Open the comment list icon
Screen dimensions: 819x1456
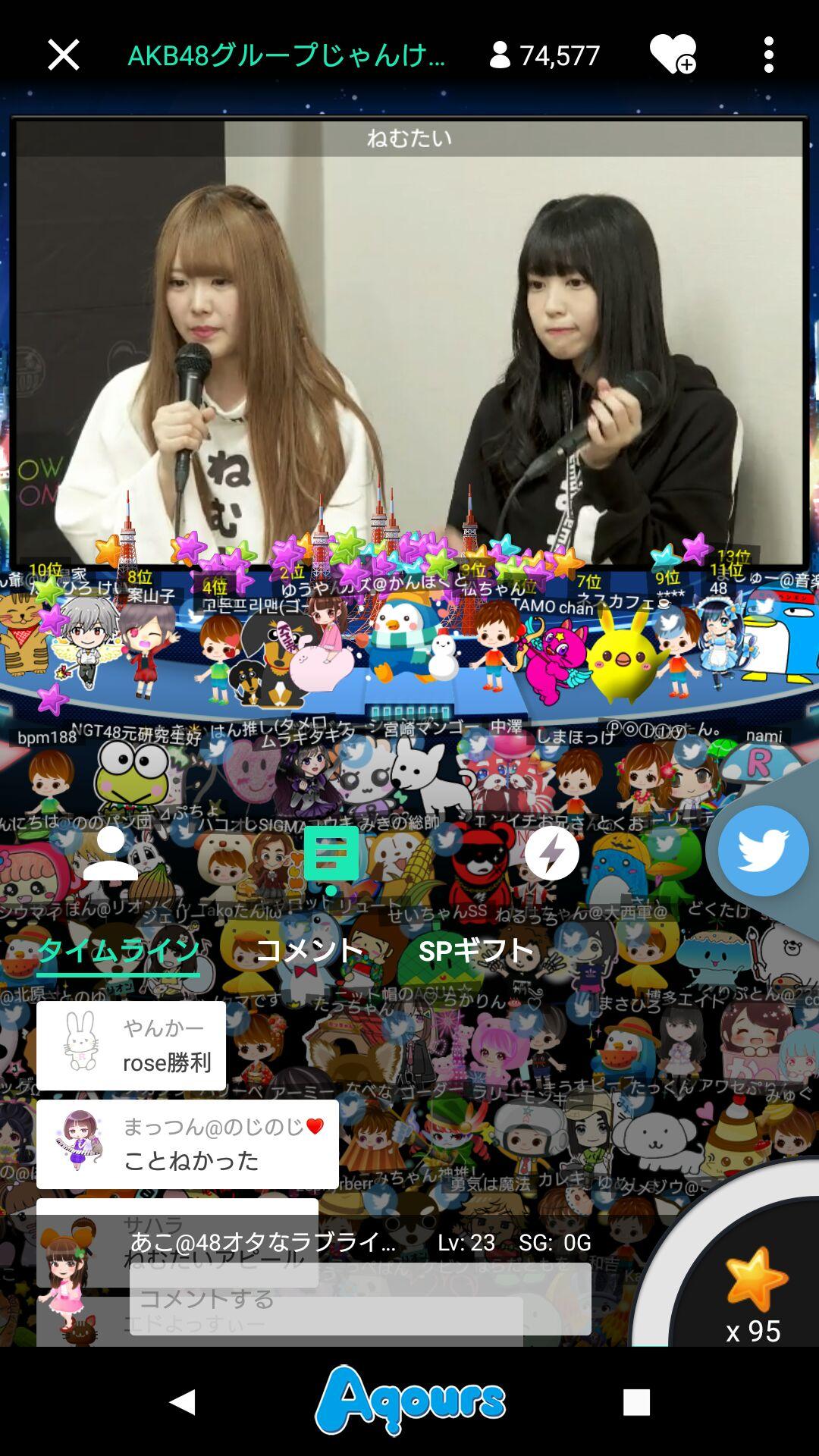point(331,855)
